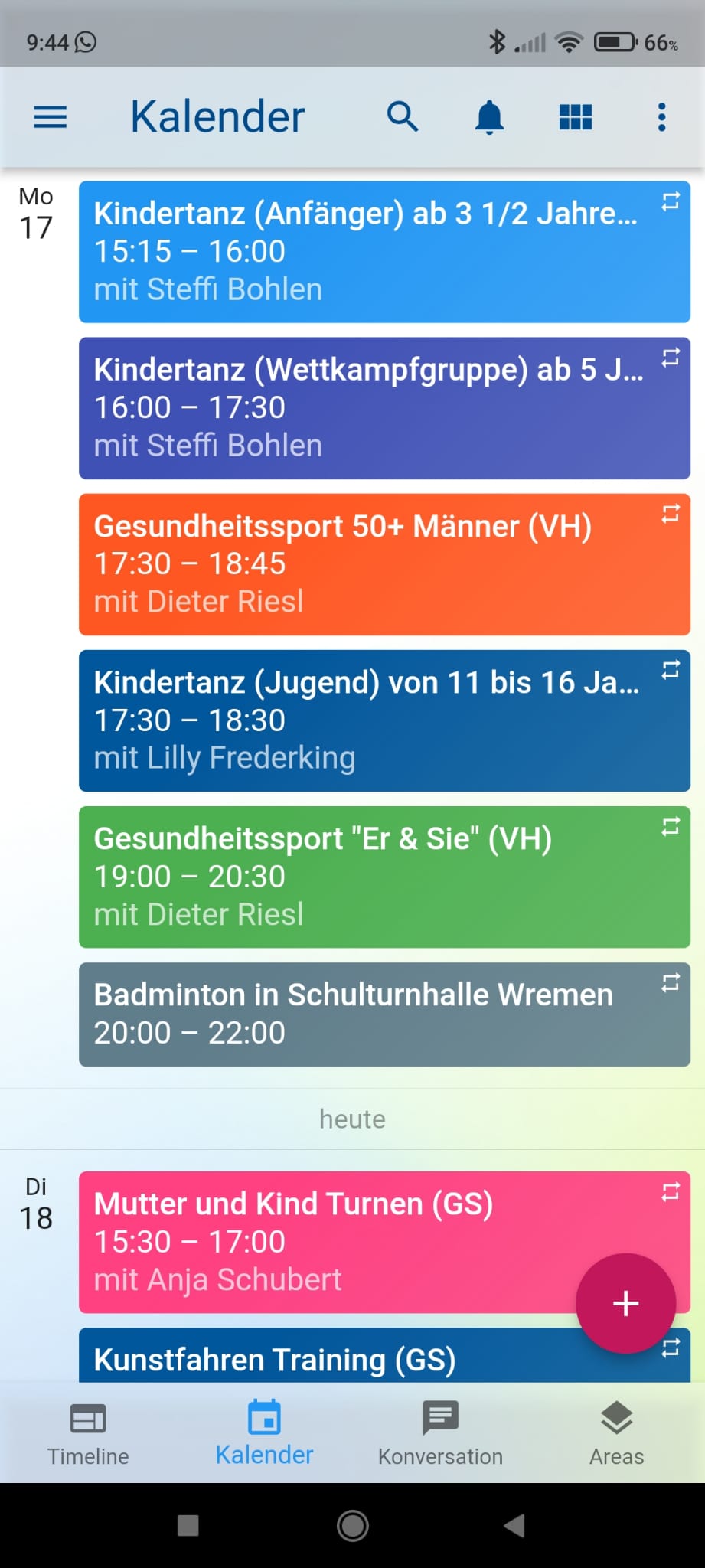Open the overflow menu
Screen dimensions: 705x1568
[x=662, y=117]
